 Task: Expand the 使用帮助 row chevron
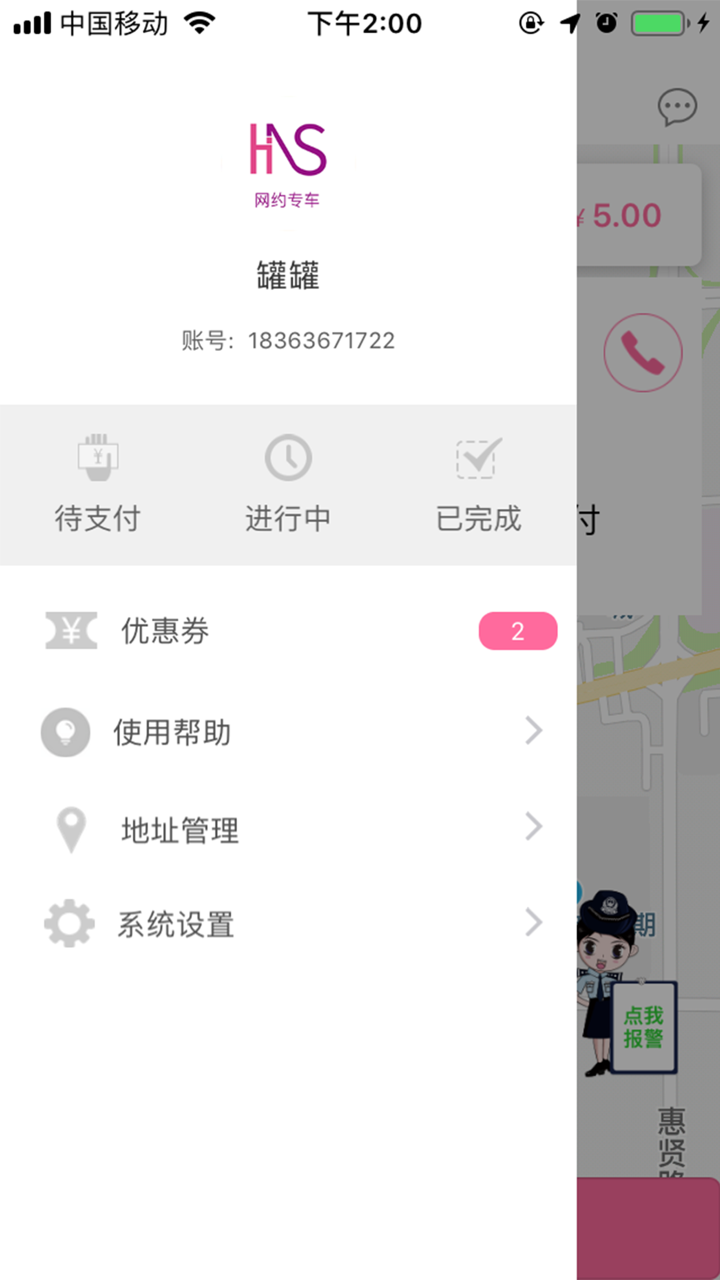click(x=532, y=731)
